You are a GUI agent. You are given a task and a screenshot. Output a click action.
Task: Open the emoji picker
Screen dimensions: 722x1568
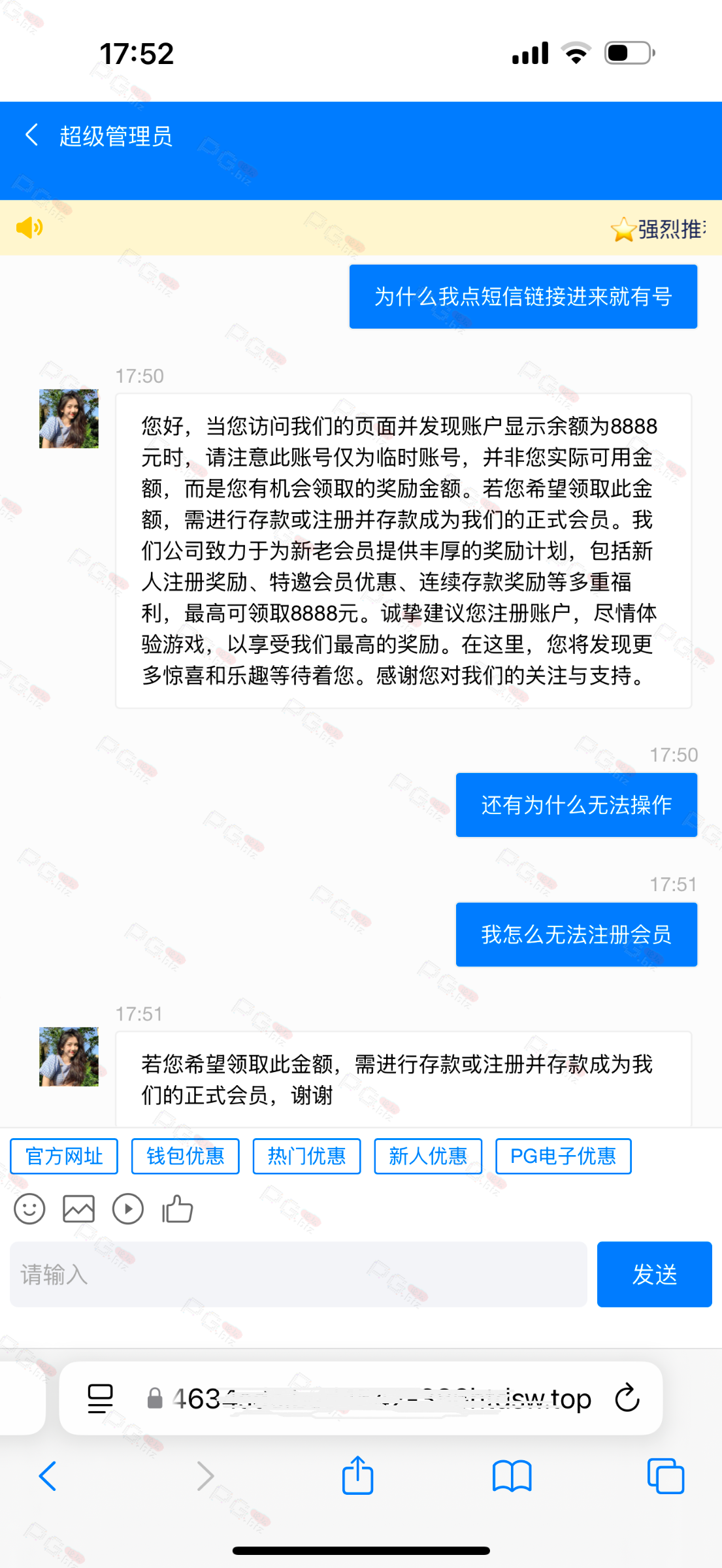29,1209
